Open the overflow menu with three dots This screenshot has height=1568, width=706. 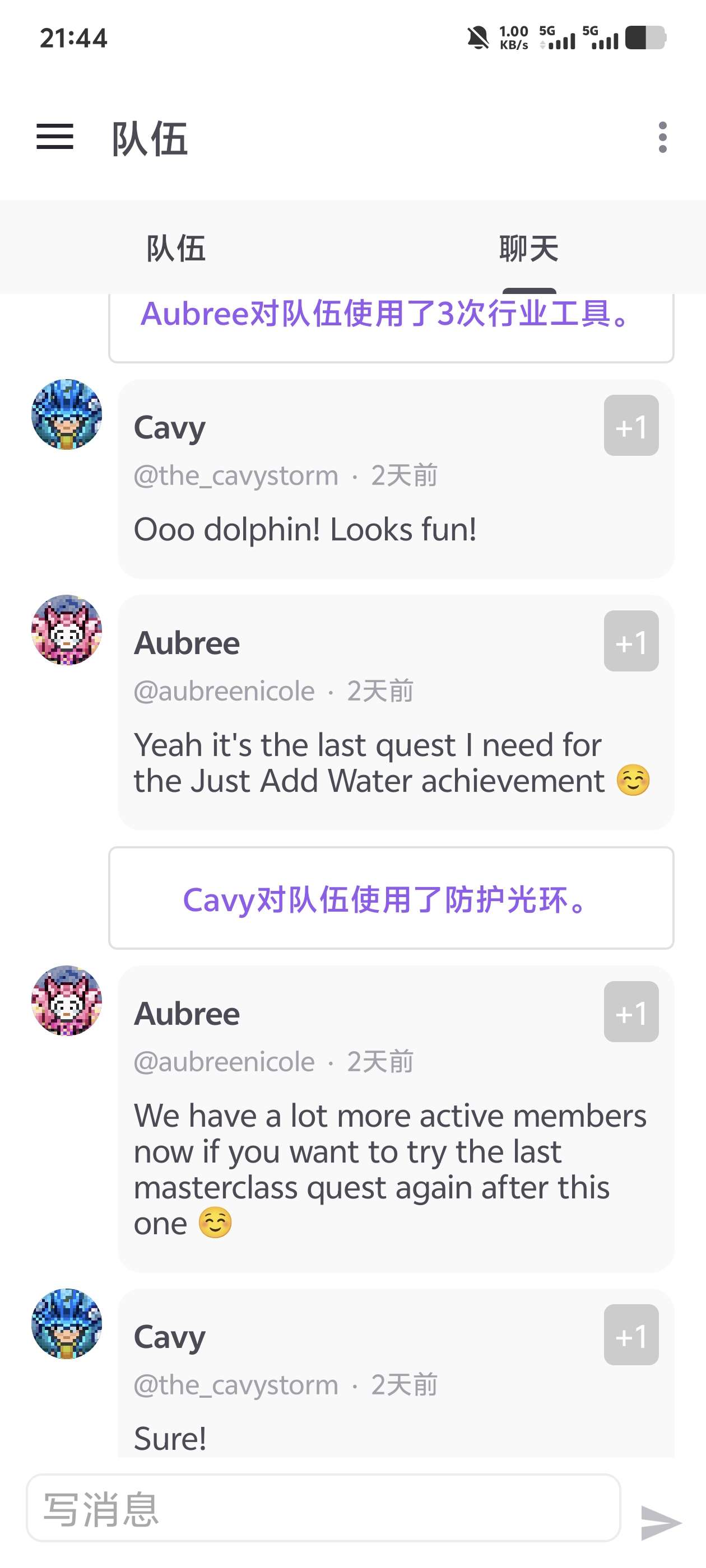pyautogui.click(x=663, y=139)
